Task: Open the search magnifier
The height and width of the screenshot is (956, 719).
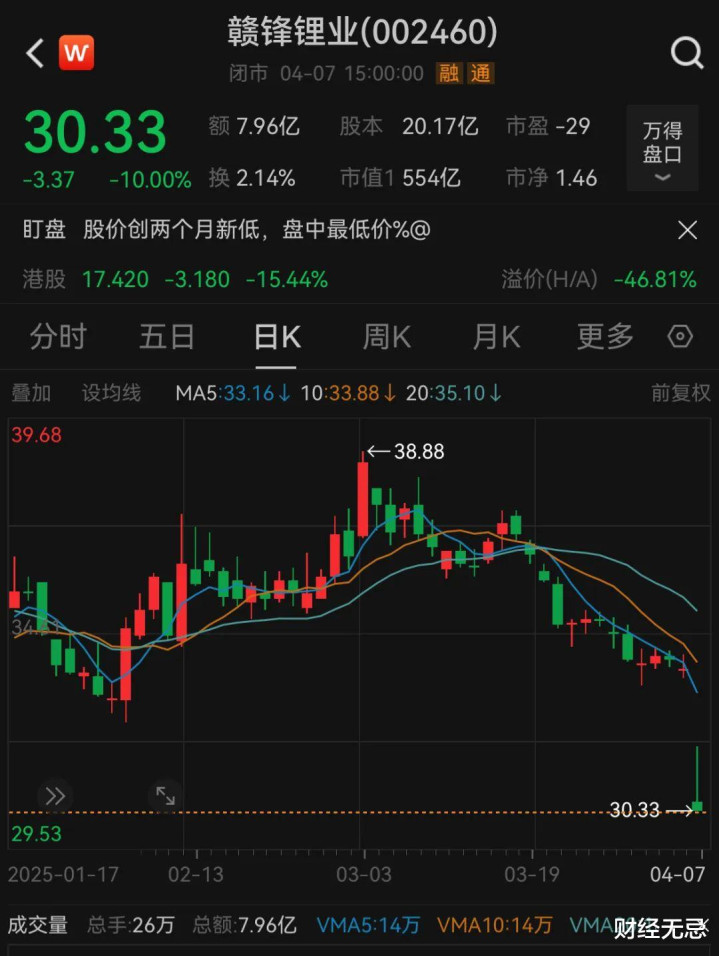Action: click(x=687, y=53)
